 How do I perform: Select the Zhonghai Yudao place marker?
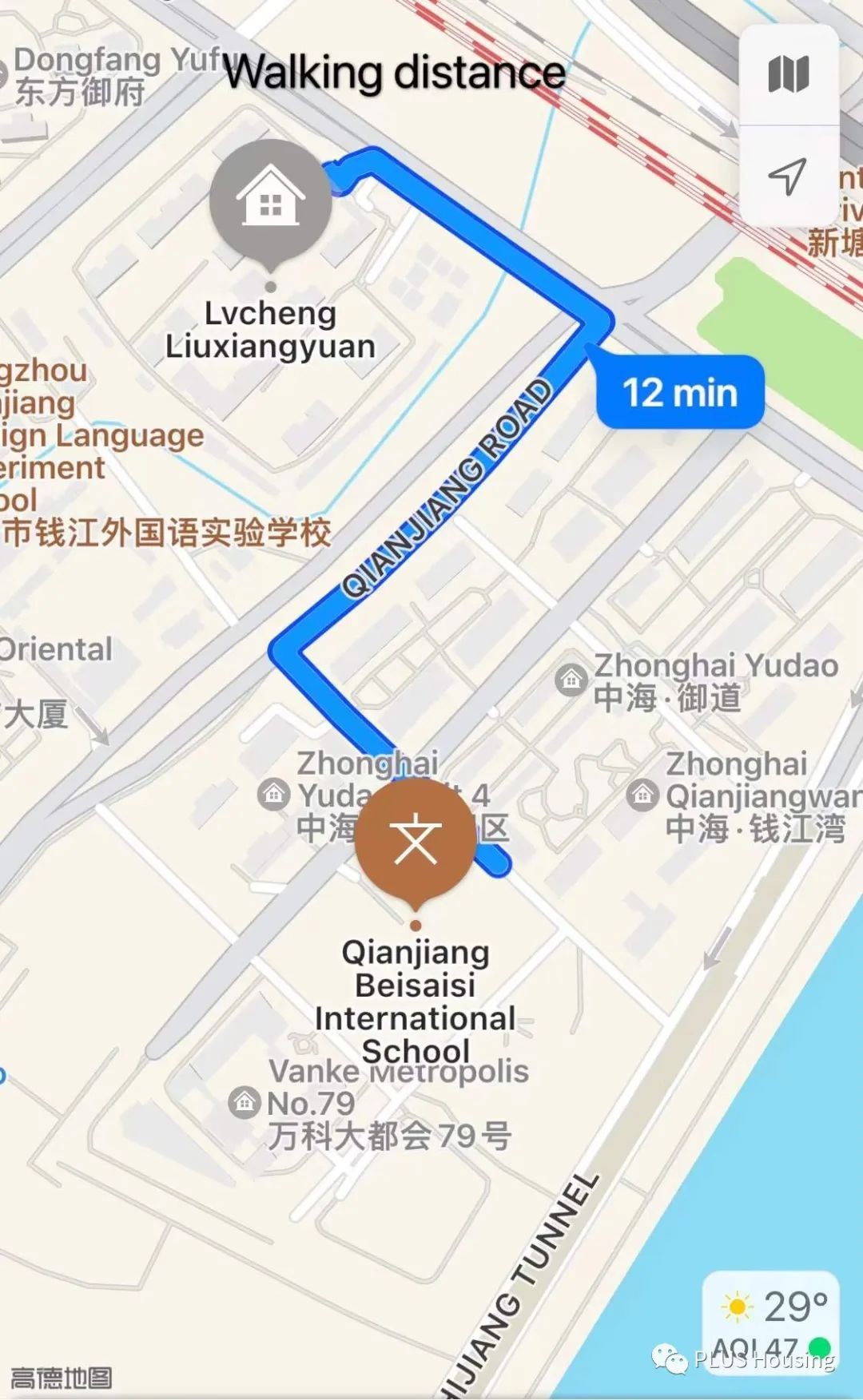pos(571,680)
